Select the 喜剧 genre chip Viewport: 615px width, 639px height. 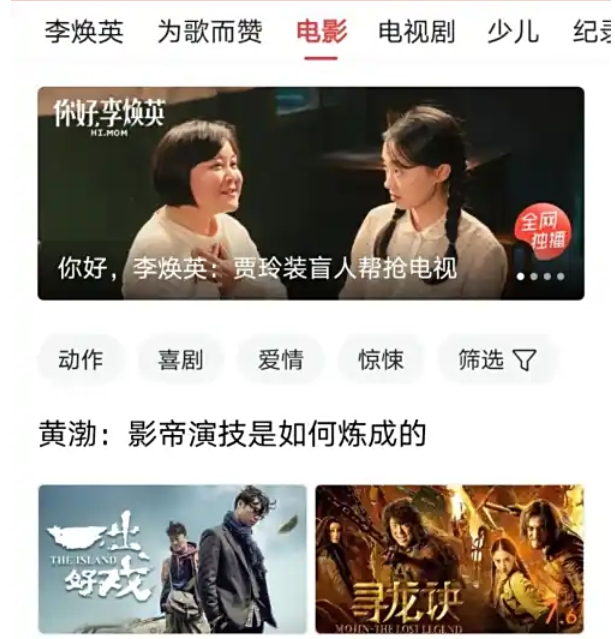[181, 360]
